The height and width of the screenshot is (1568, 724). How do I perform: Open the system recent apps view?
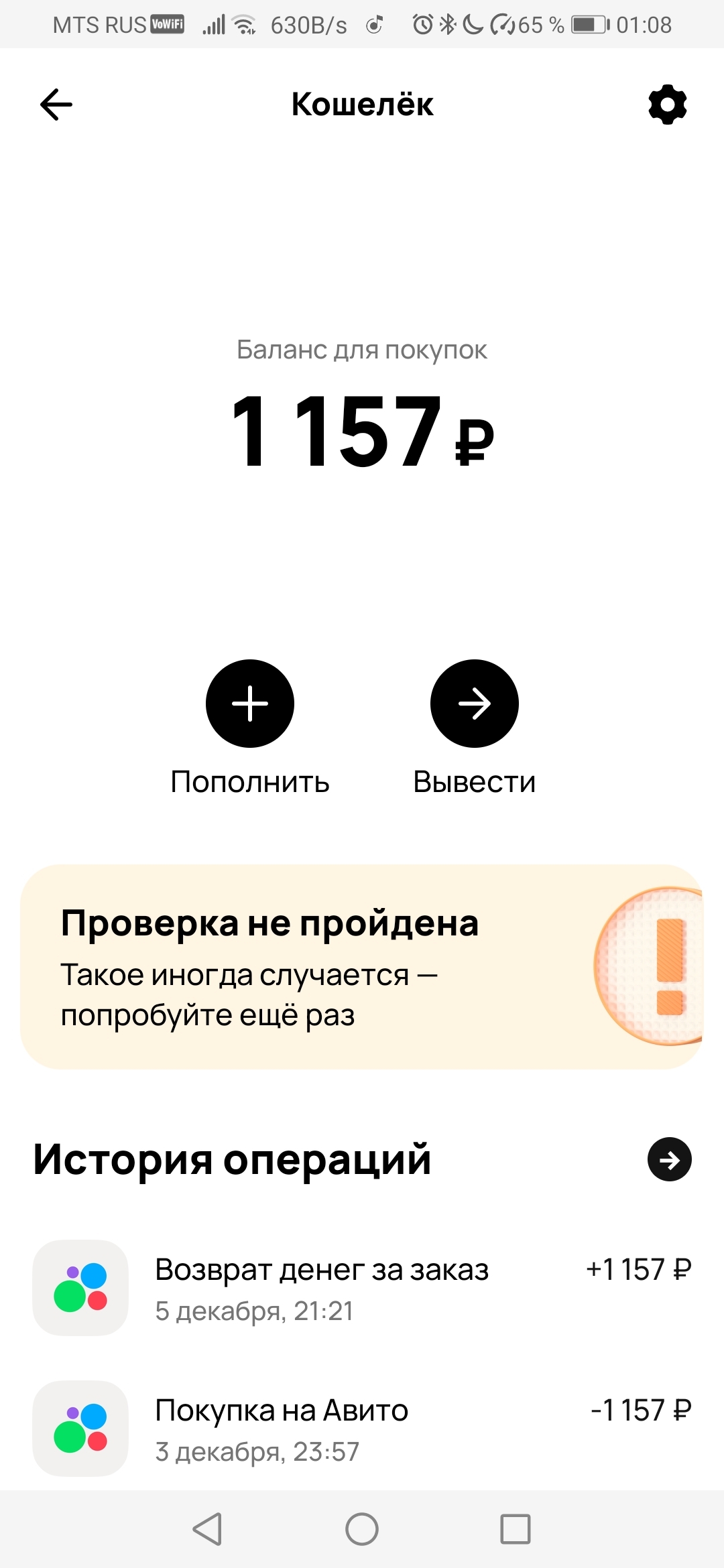(515, 1529)
